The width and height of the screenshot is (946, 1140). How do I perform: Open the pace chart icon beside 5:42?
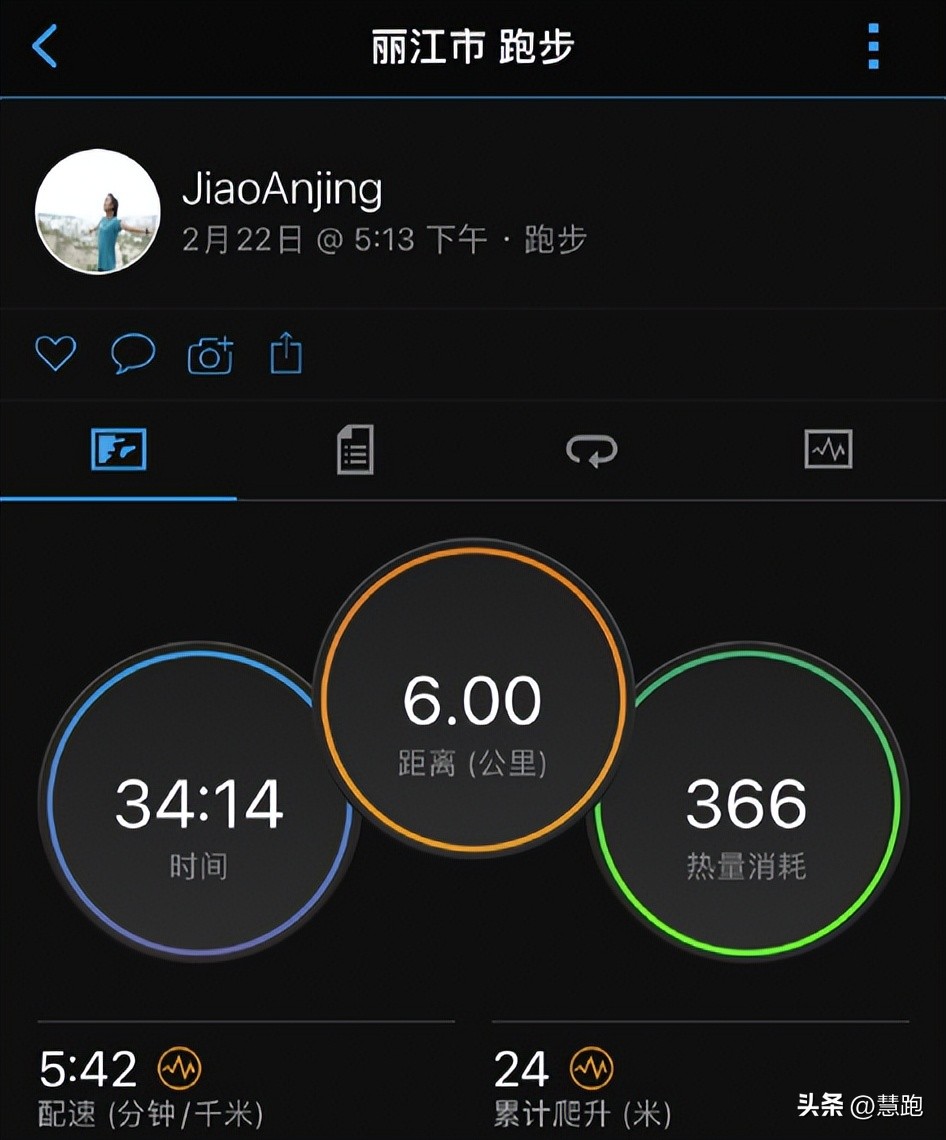(179, 1070)
